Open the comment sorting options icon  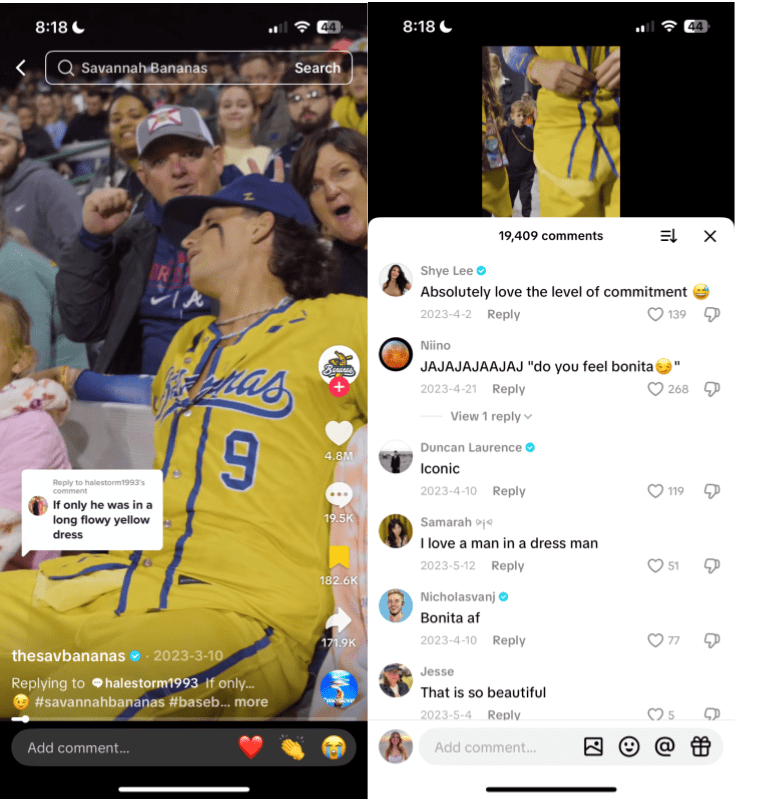[x=669, y=236]
